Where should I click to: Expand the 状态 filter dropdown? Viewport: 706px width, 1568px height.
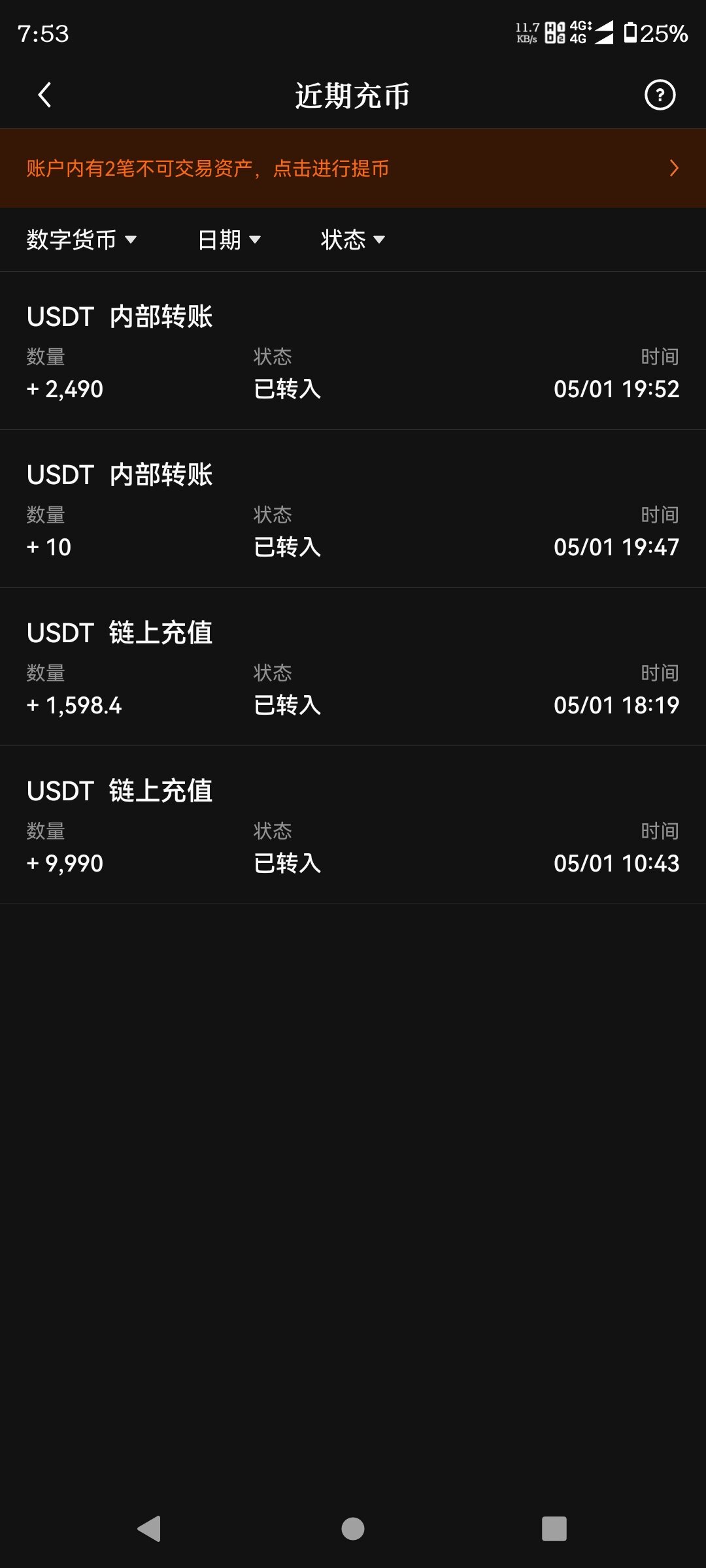[353, 240]
